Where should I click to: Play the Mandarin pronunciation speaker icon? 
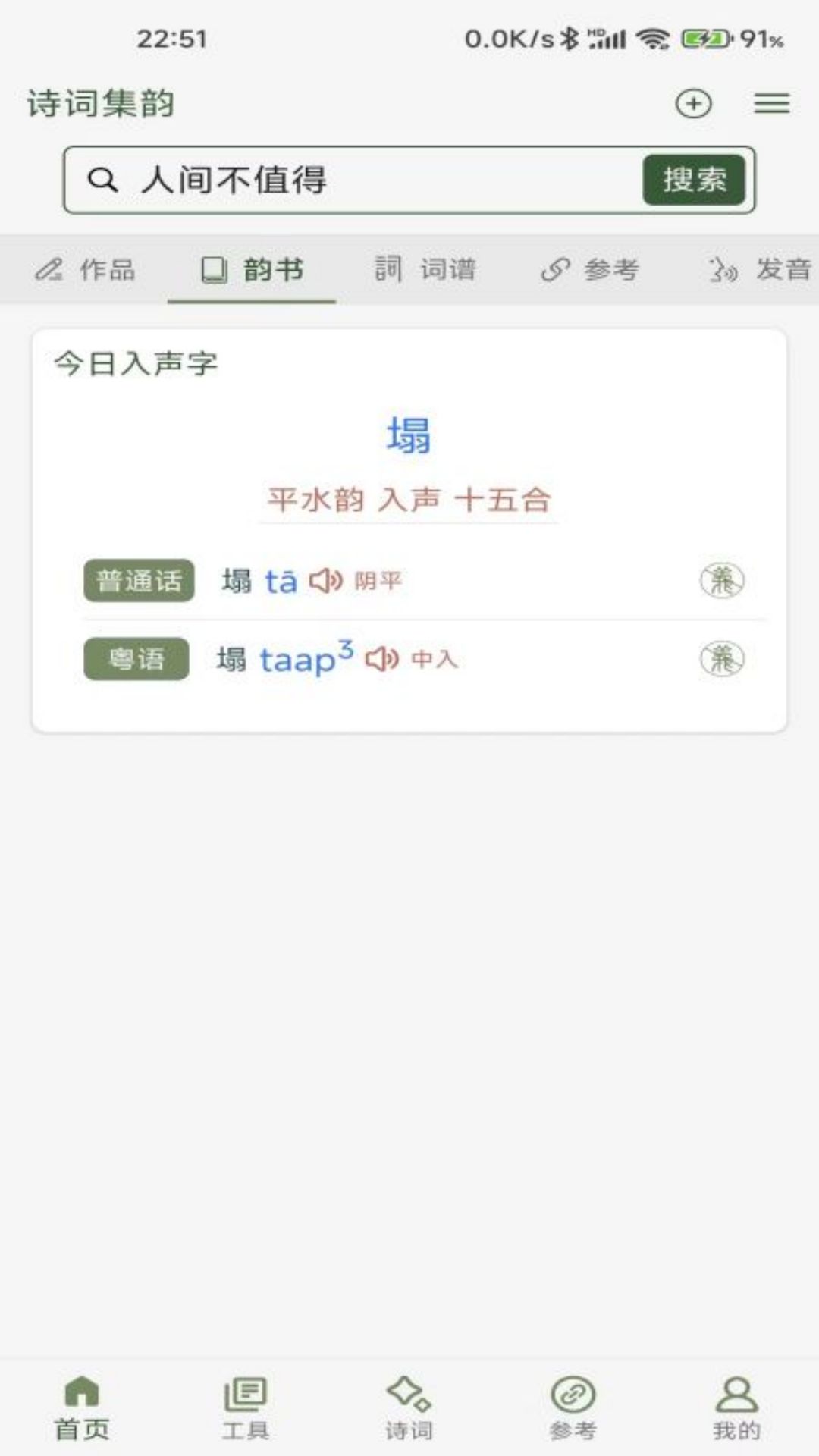tap(326, 581)
